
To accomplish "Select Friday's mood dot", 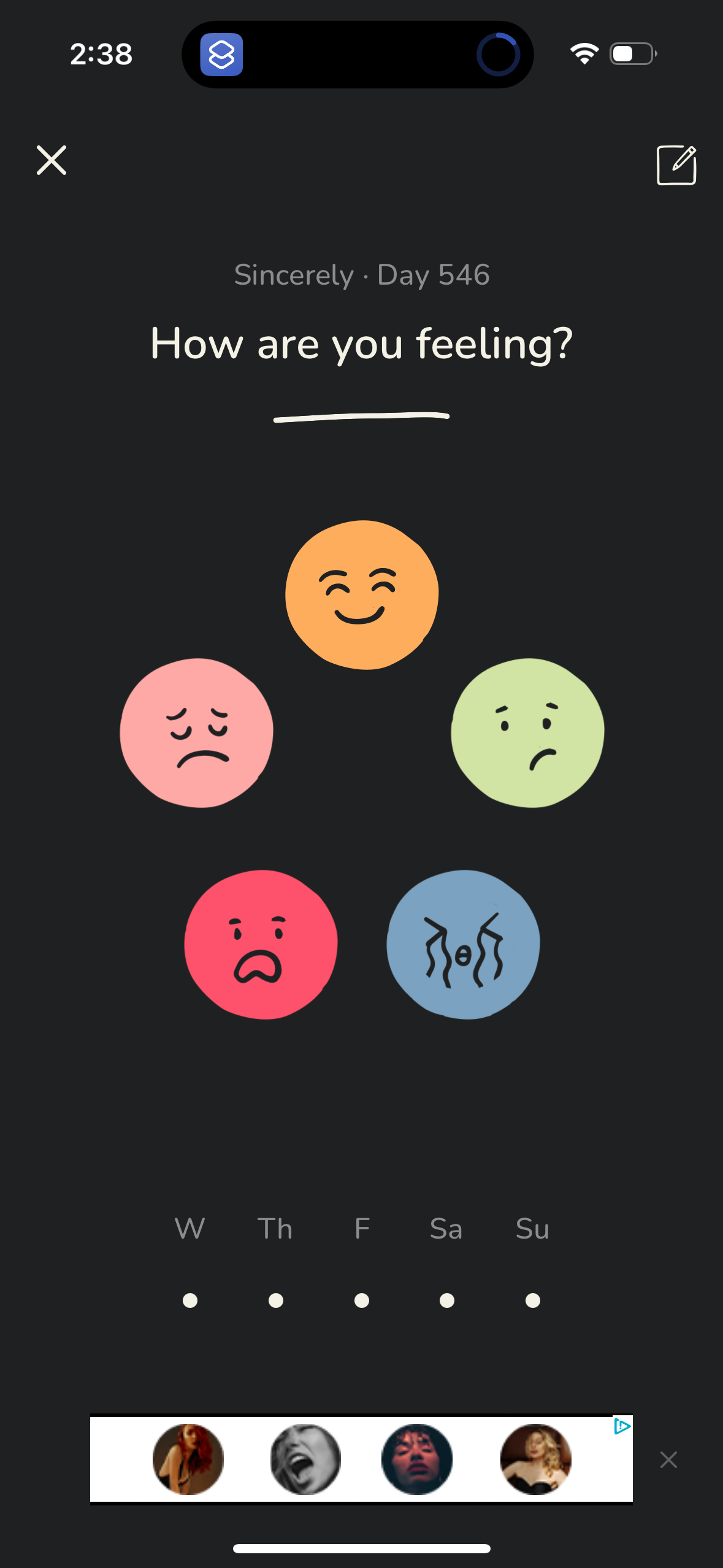I will point(362,1300).
